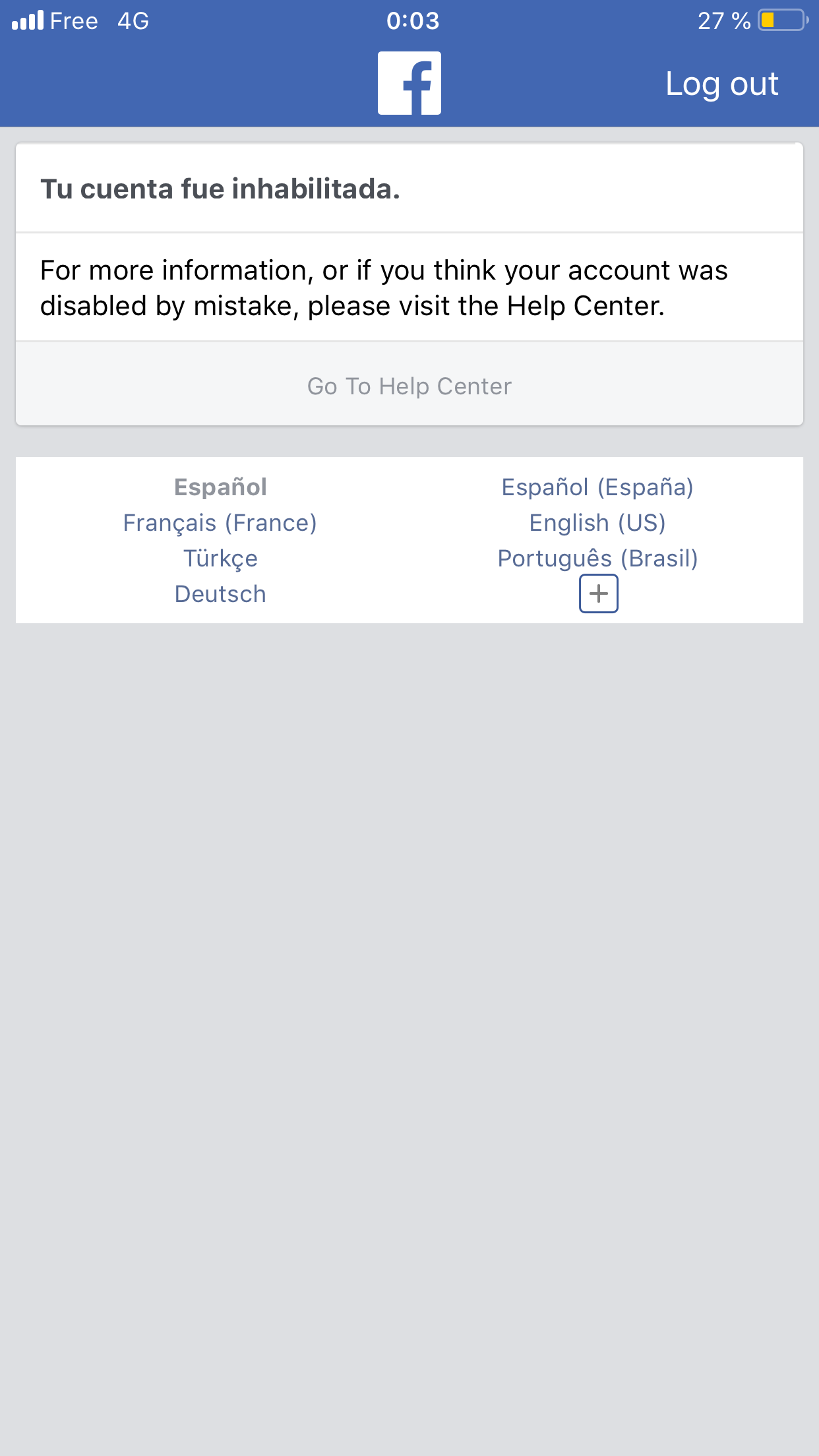Switch language to Español (España)

click(597, 487)
